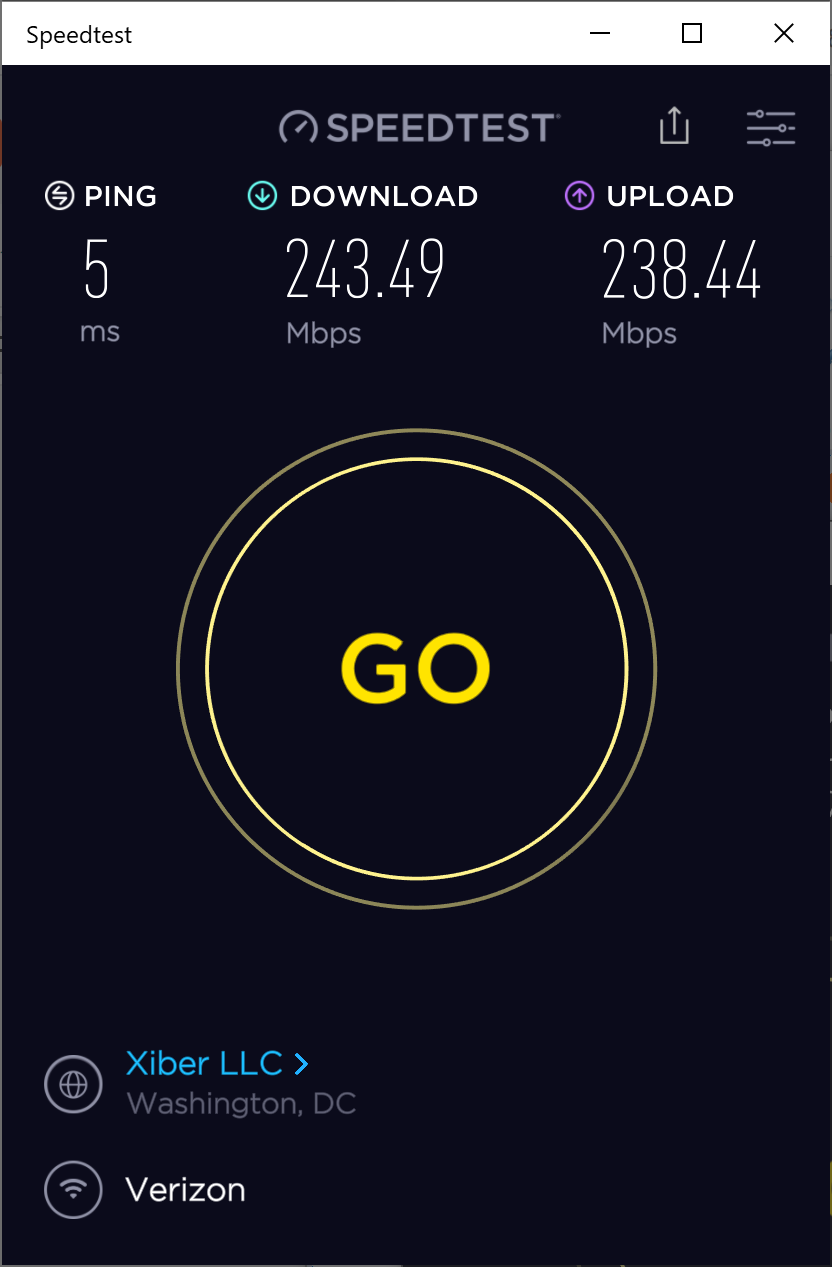
Task: Share the speed test results
Action: (674, 127)
